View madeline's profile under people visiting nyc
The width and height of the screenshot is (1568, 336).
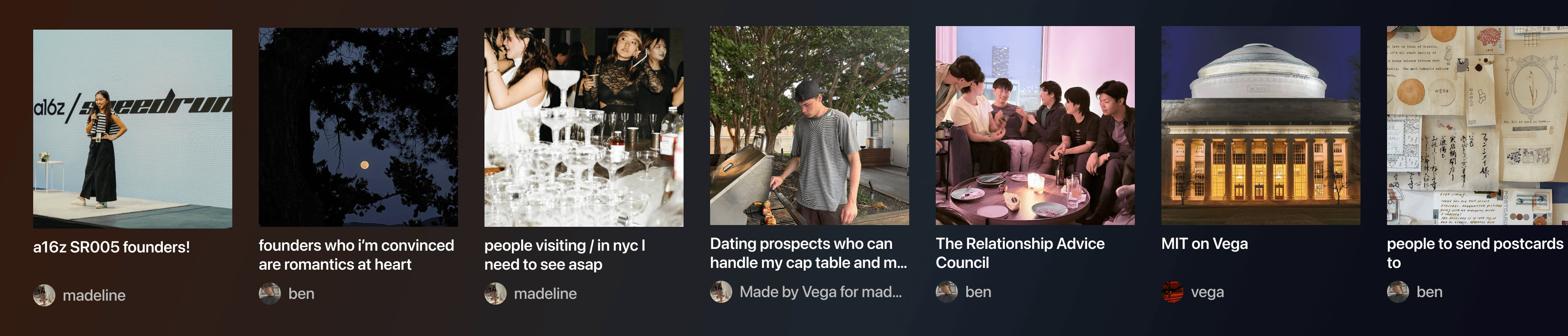pyautogui.click(x=545, y=294)
